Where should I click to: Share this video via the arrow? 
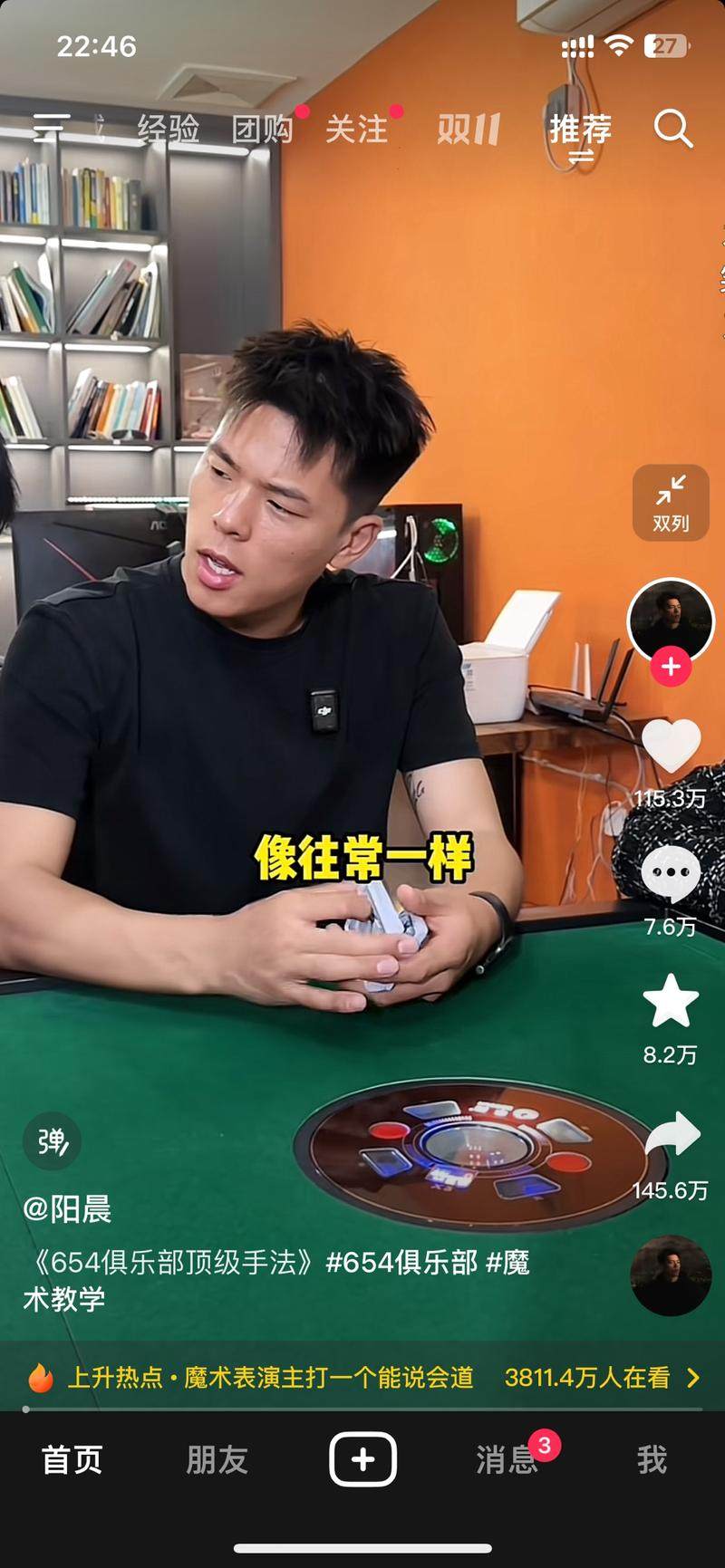672,1135
